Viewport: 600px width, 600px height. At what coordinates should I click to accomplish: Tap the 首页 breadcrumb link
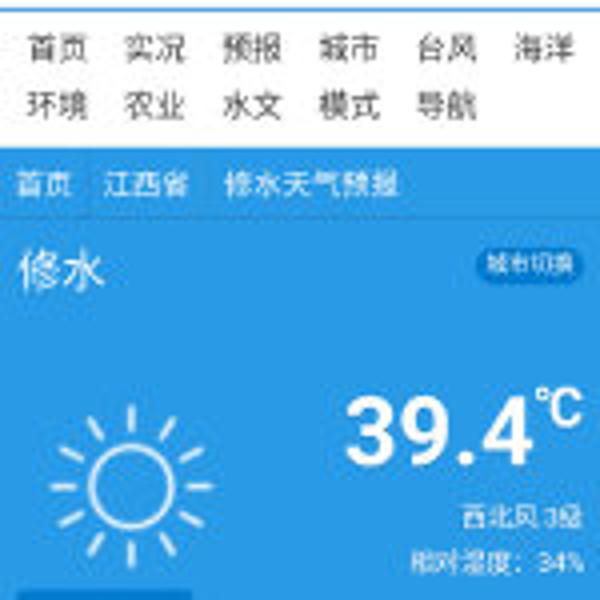[45, 184]
